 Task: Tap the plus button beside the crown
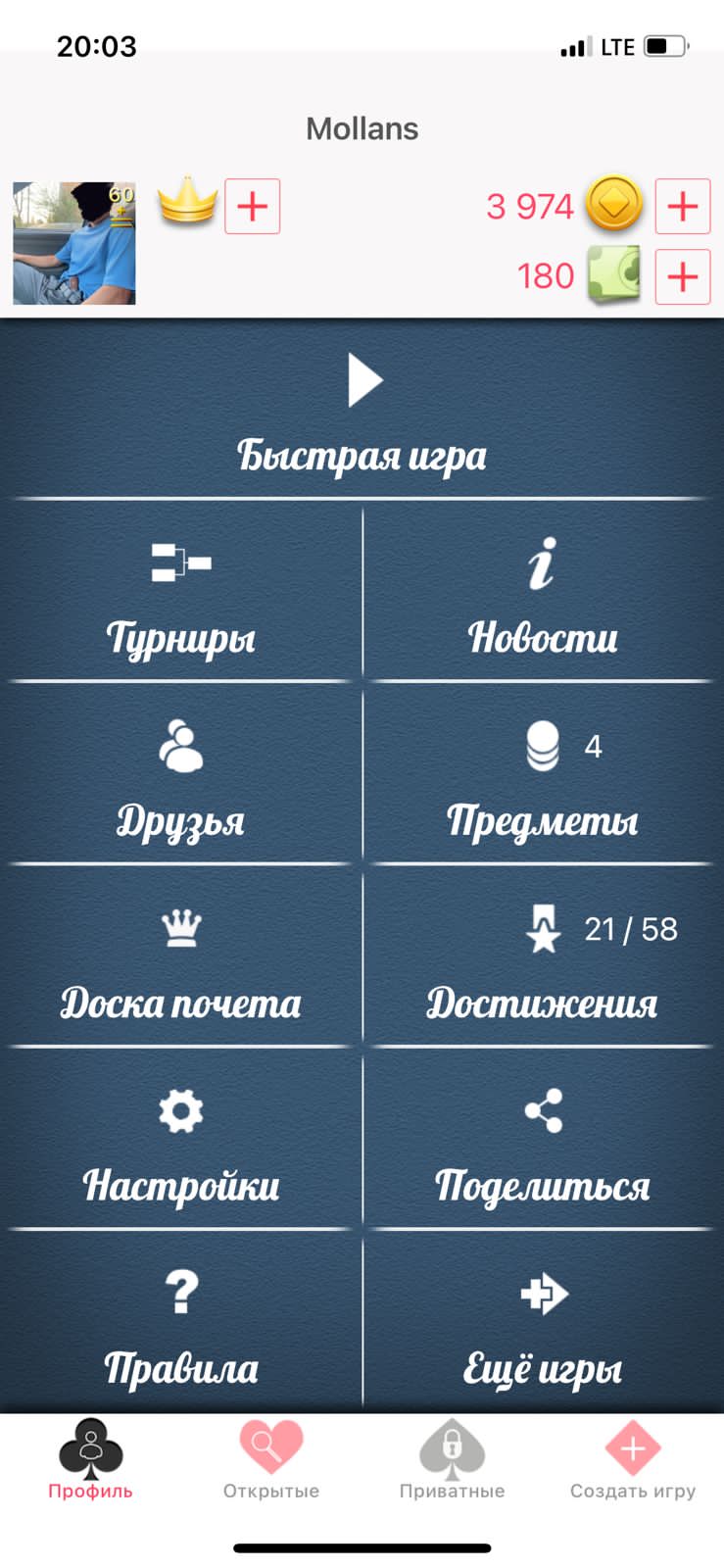click(x=253, y=207)
